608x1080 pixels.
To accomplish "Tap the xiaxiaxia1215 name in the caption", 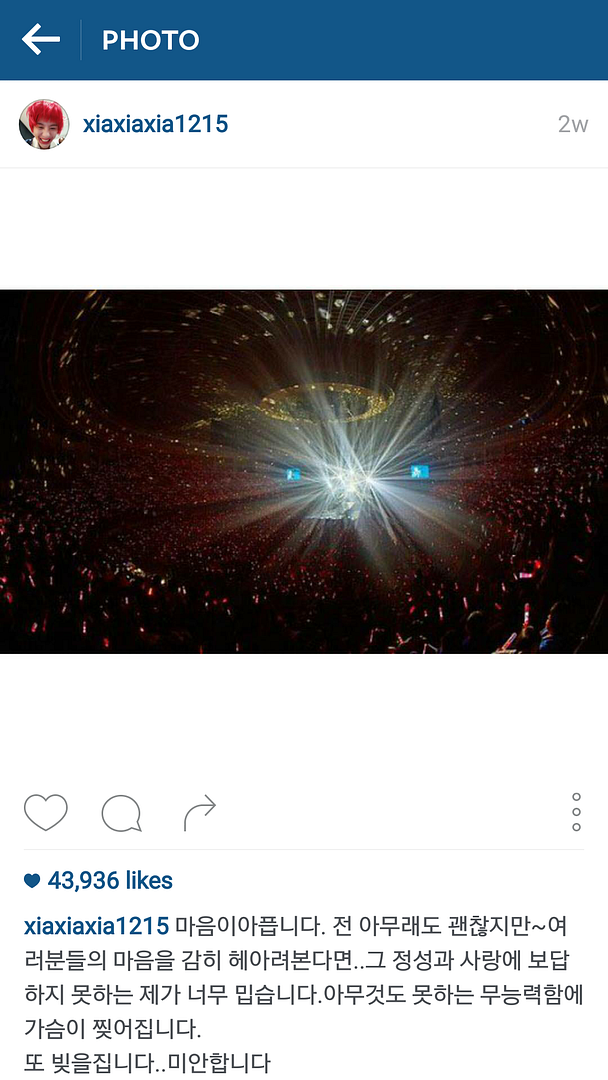I will coord(96,926).
